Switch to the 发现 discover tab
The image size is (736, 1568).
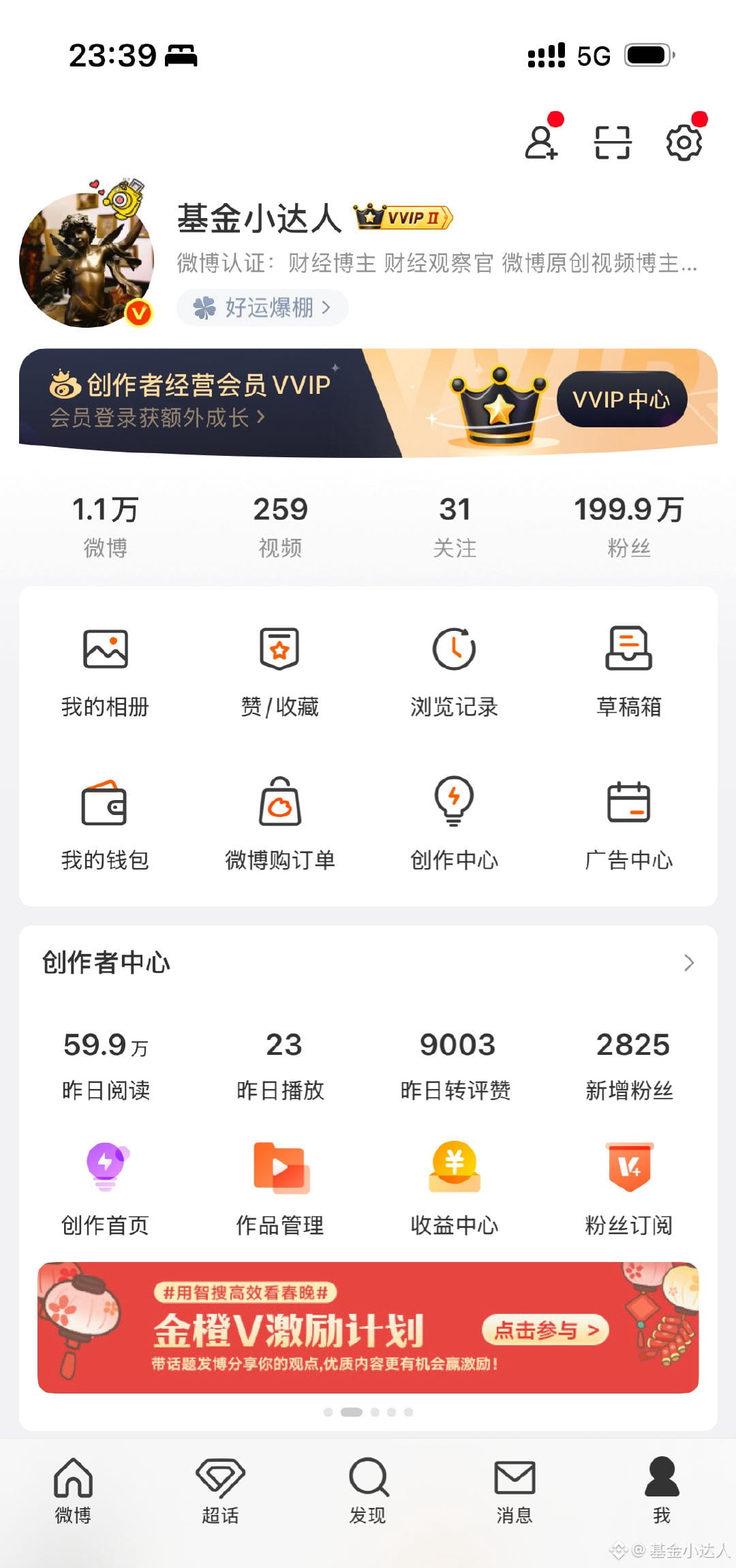(368, 1490)
